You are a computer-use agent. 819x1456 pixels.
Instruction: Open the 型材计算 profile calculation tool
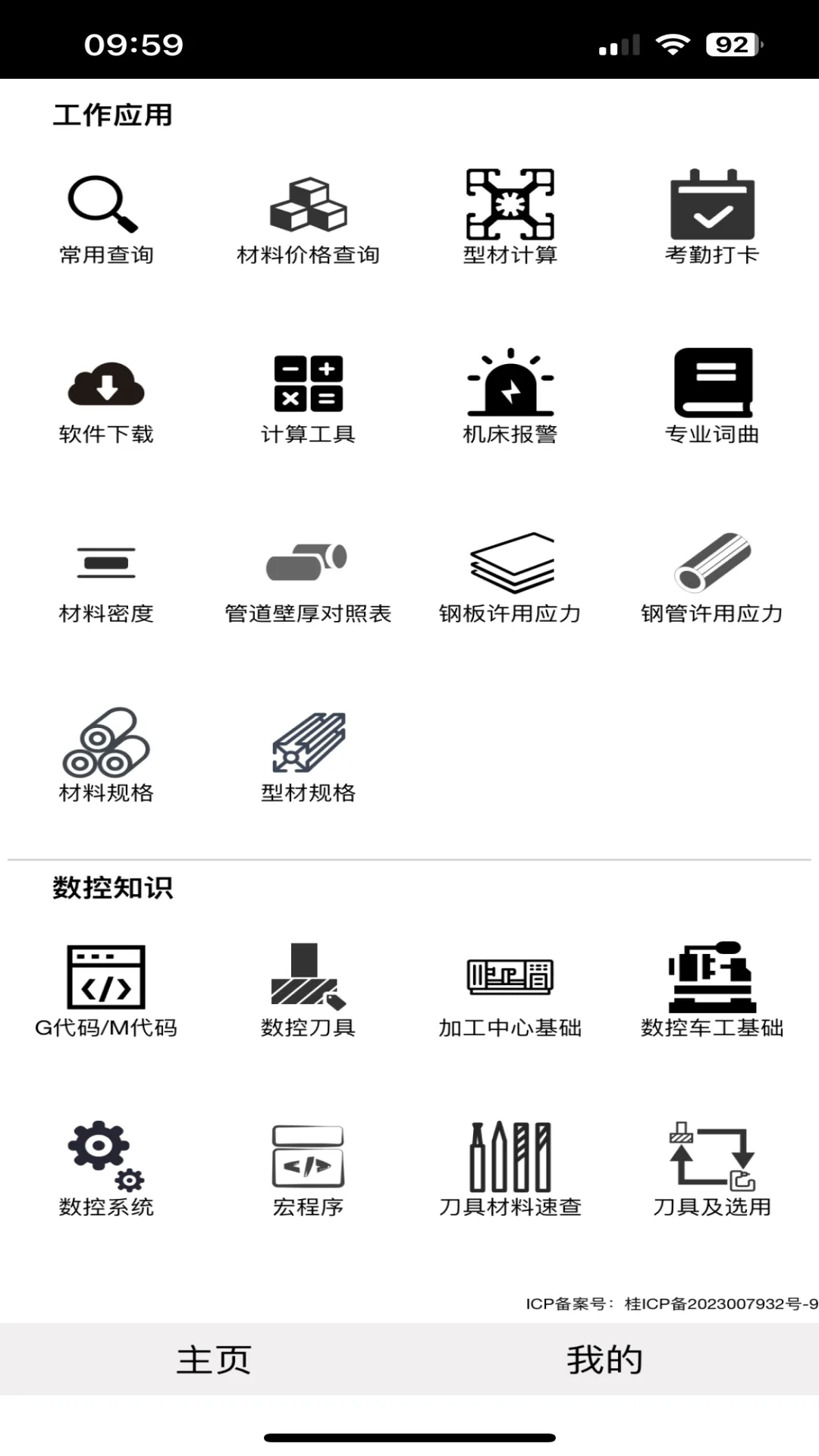coord(510,212)
